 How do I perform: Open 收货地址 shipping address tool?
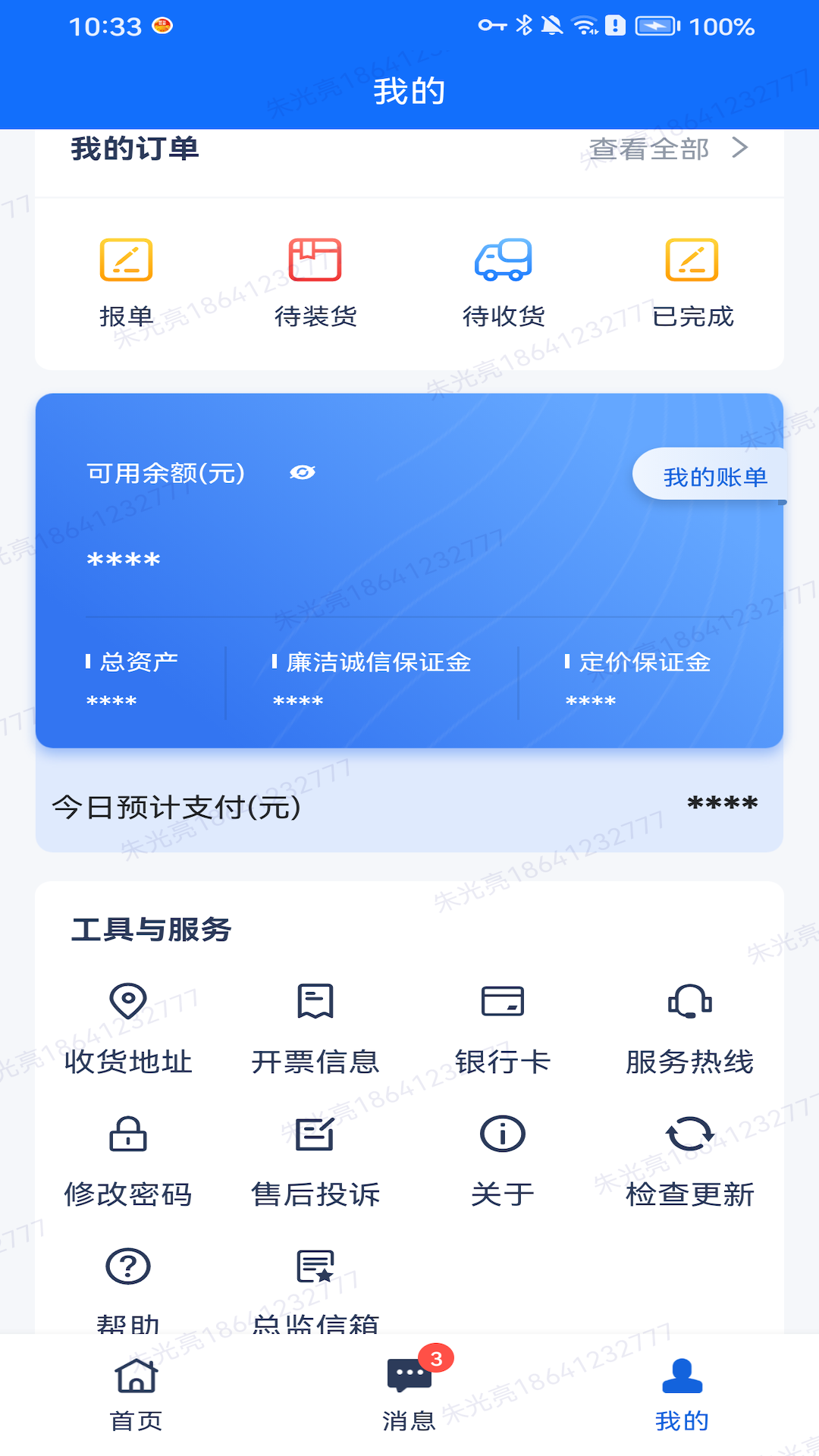[x=127, y=1028]
